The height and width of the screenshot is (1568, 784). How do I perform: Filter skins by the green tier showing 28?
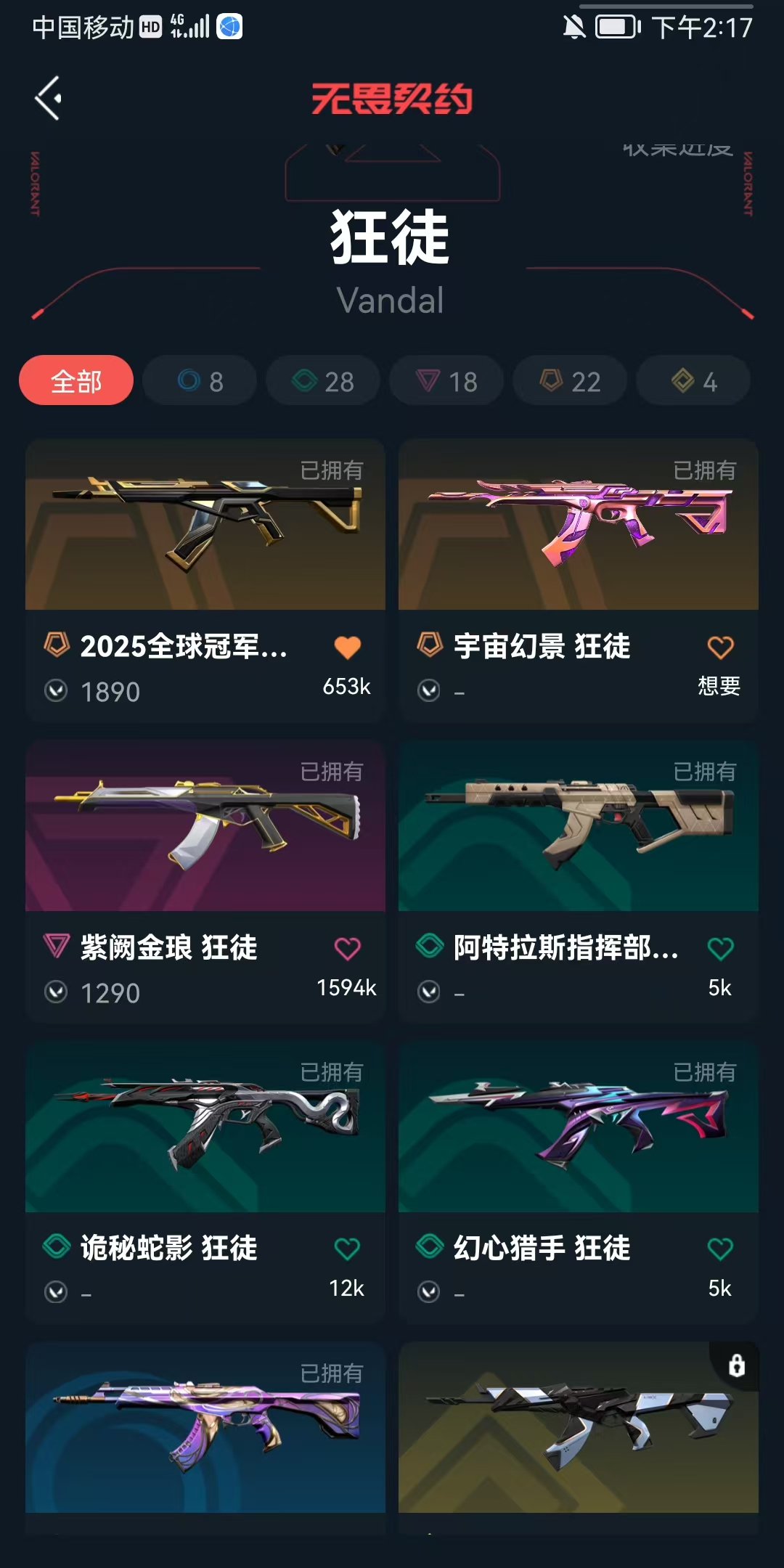tap(323, 380)
